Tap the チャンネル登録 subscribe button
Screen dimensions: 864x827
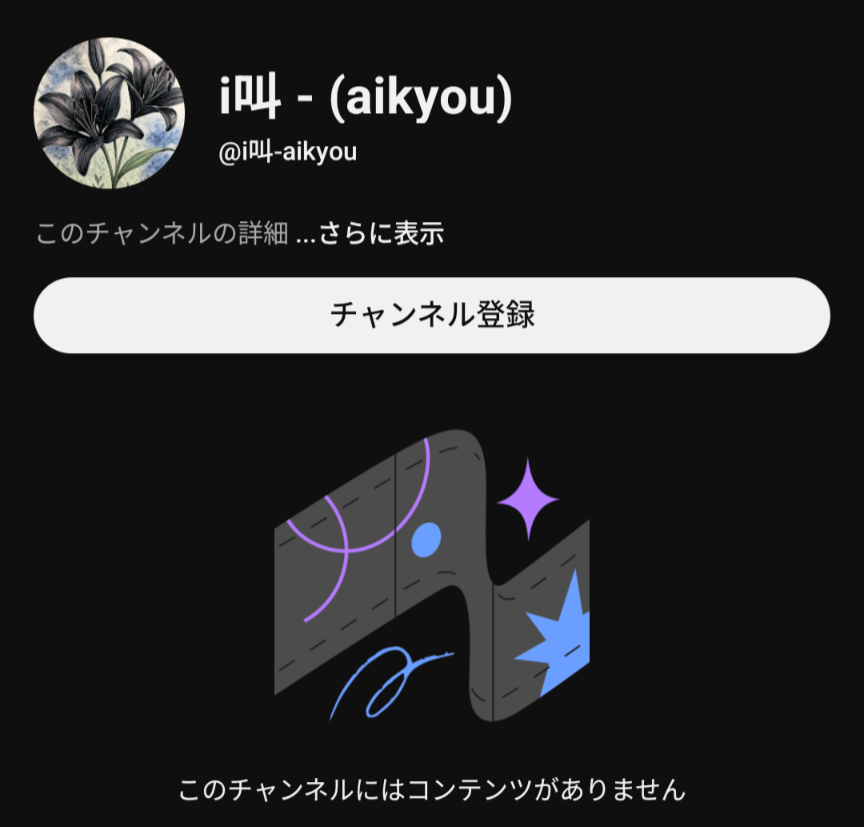(x=432, y=316)
